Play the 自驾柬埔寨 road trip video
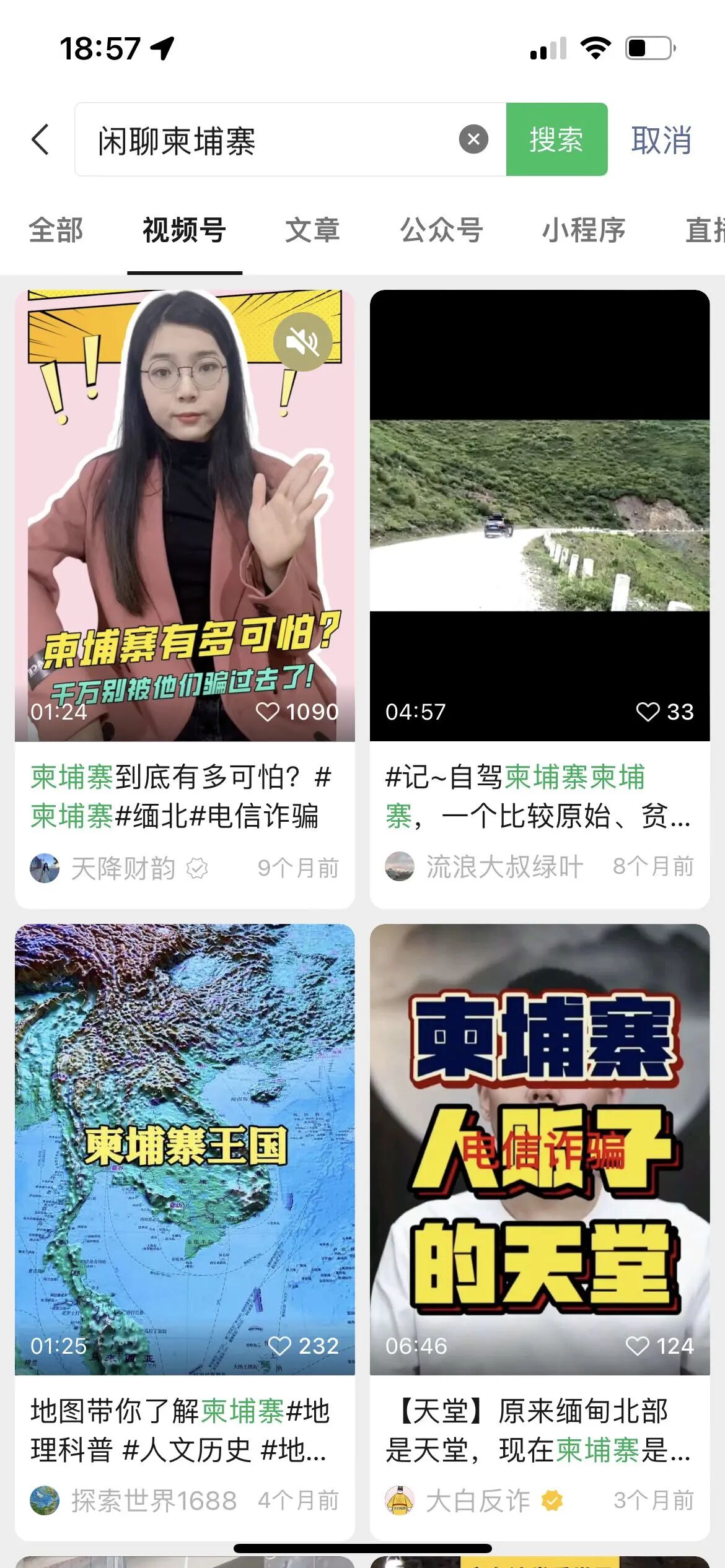This screenshot has width=725, height=1568. [539, 515]
